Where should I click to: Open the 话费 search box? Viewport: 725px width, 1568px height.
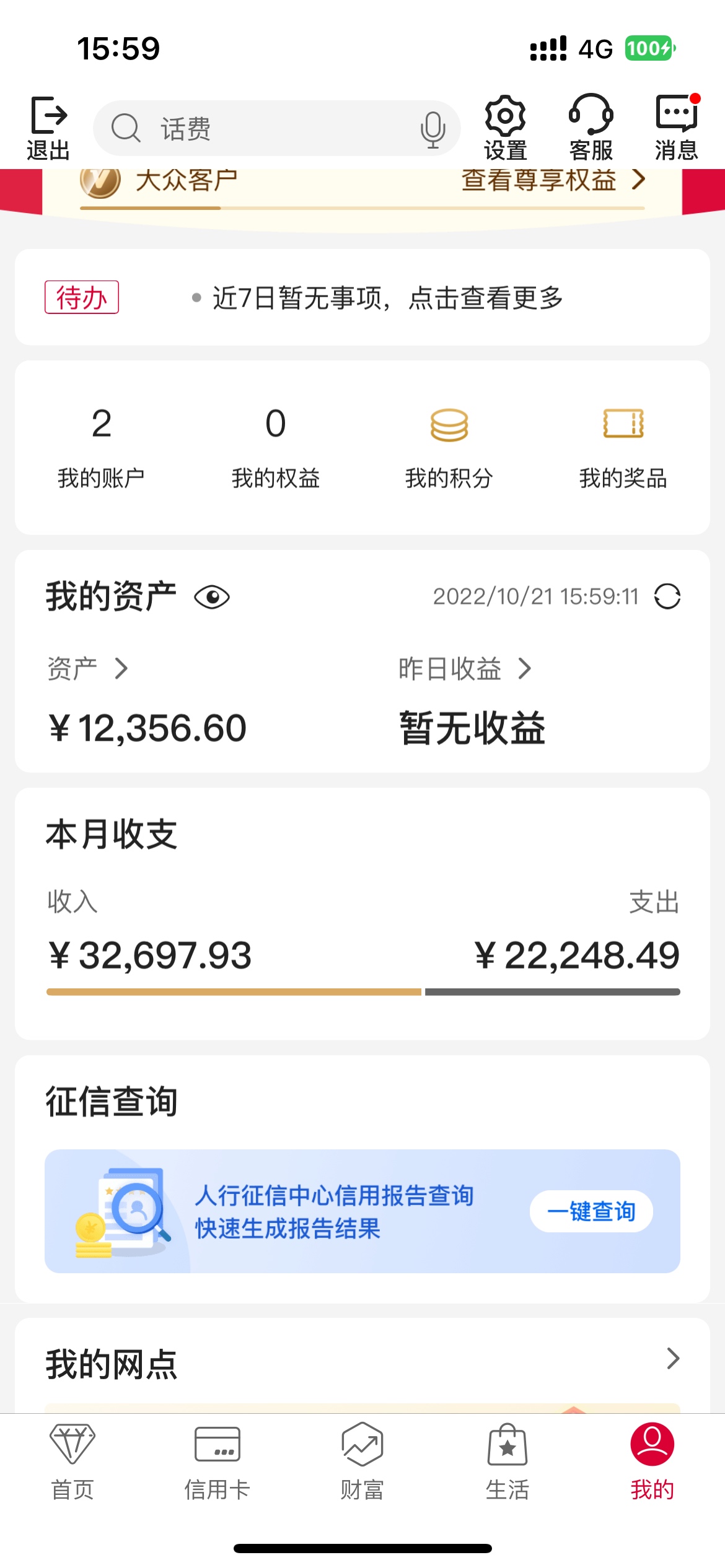point(276,128)
